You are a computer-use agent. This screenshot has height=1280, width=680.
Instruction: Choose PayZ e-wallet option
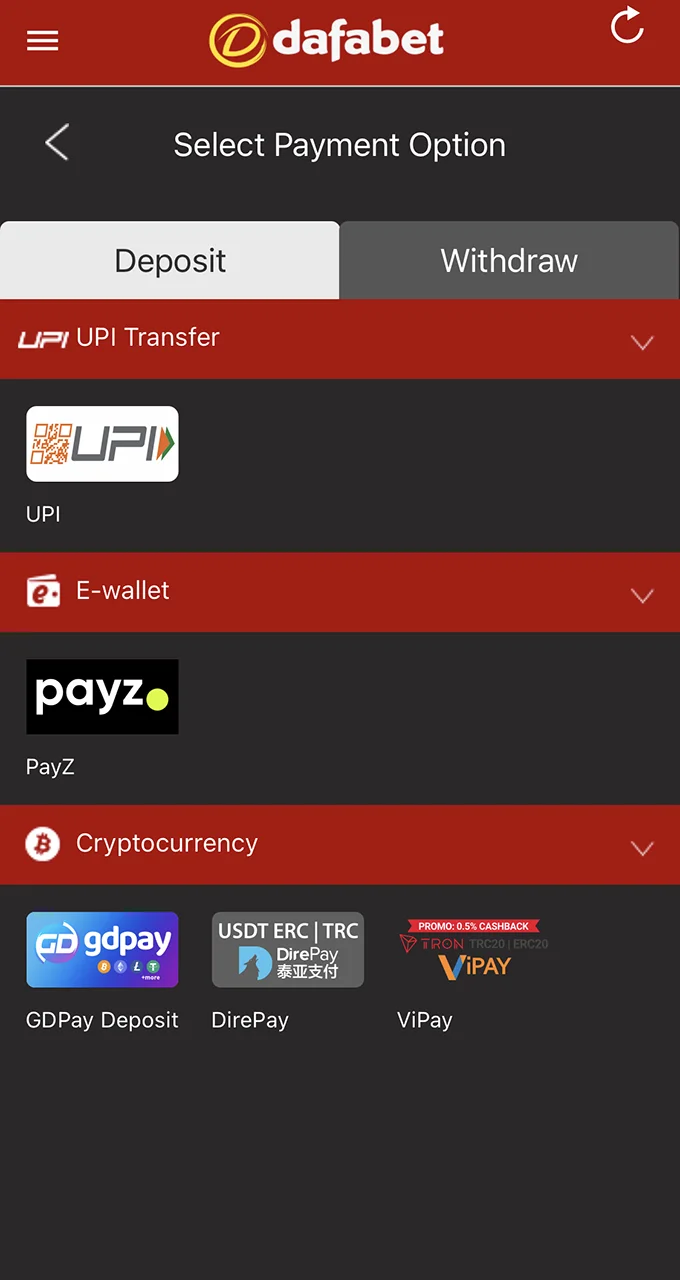[x=102, y=697]
